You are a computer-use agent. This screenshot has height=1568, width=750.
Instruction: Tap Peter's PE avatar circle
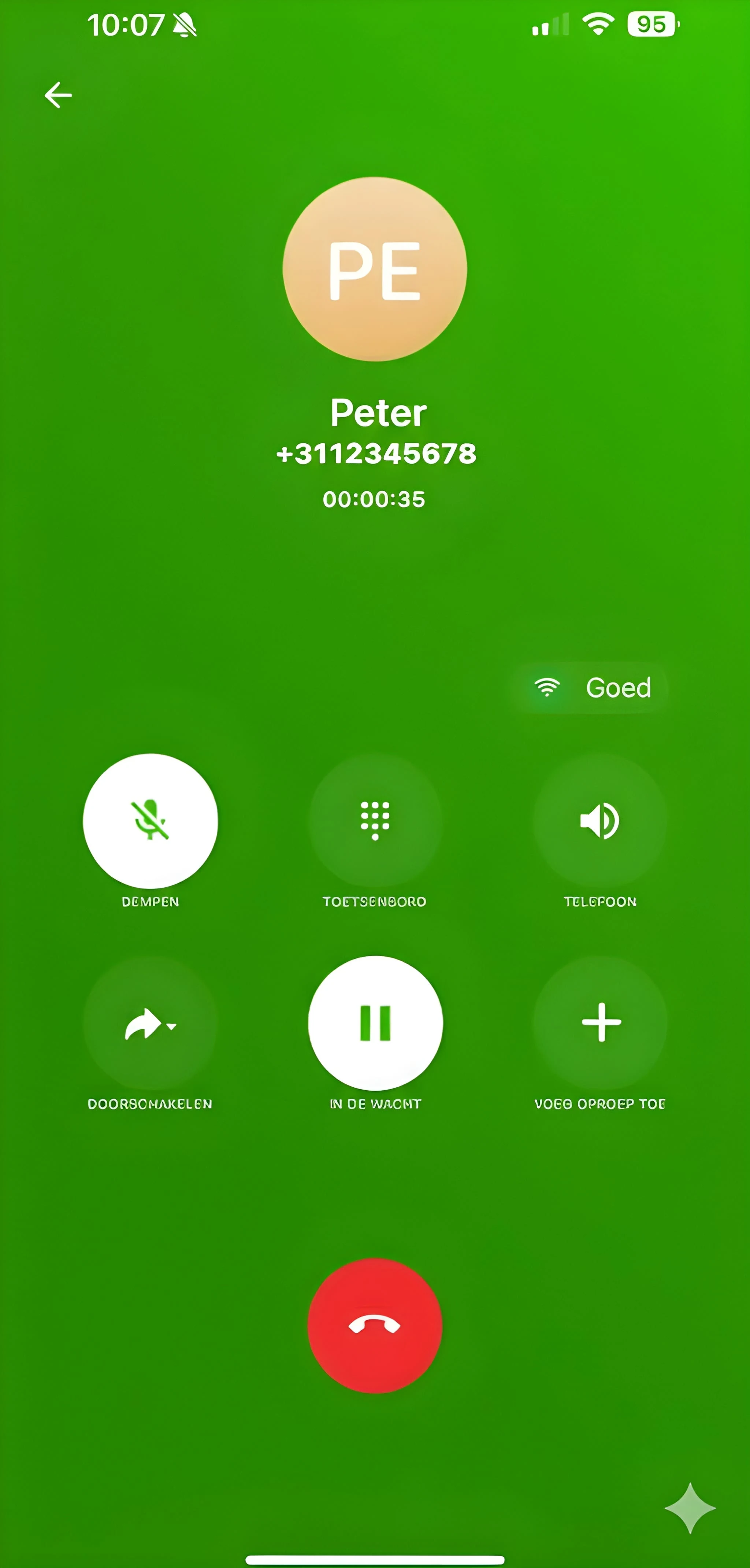tap(375, 270)
